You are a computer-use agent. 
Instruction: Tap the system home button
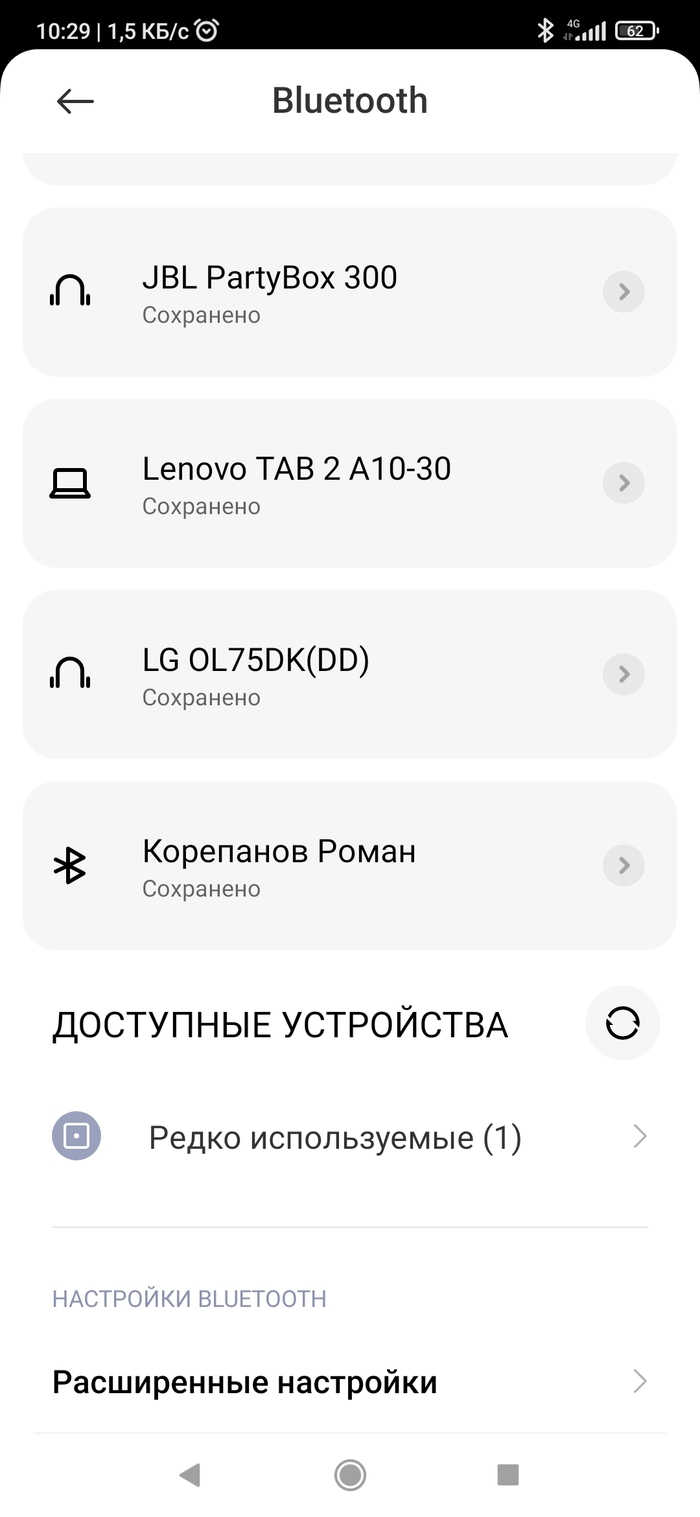[350, 1474]
